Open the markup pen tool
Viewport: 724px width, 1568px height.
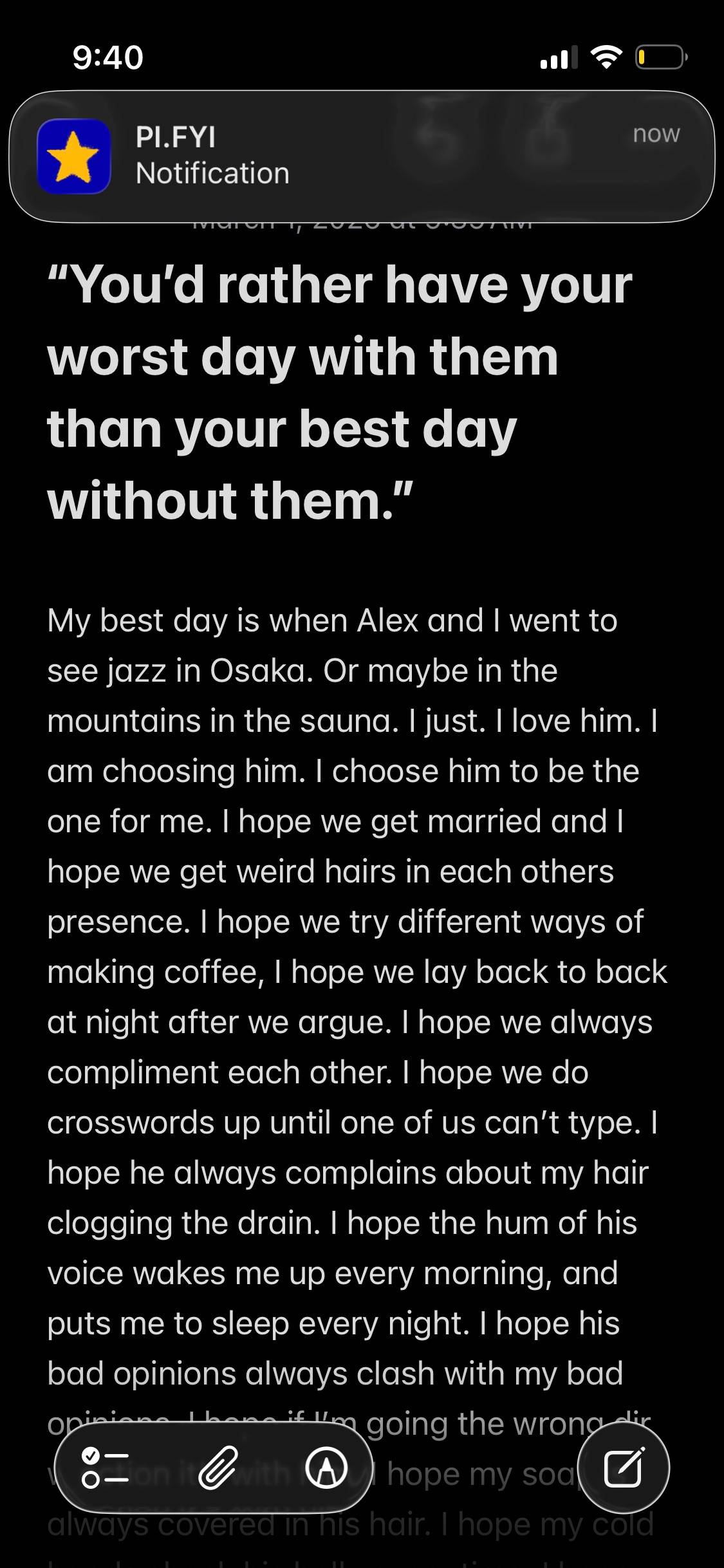pos(326,1468)
